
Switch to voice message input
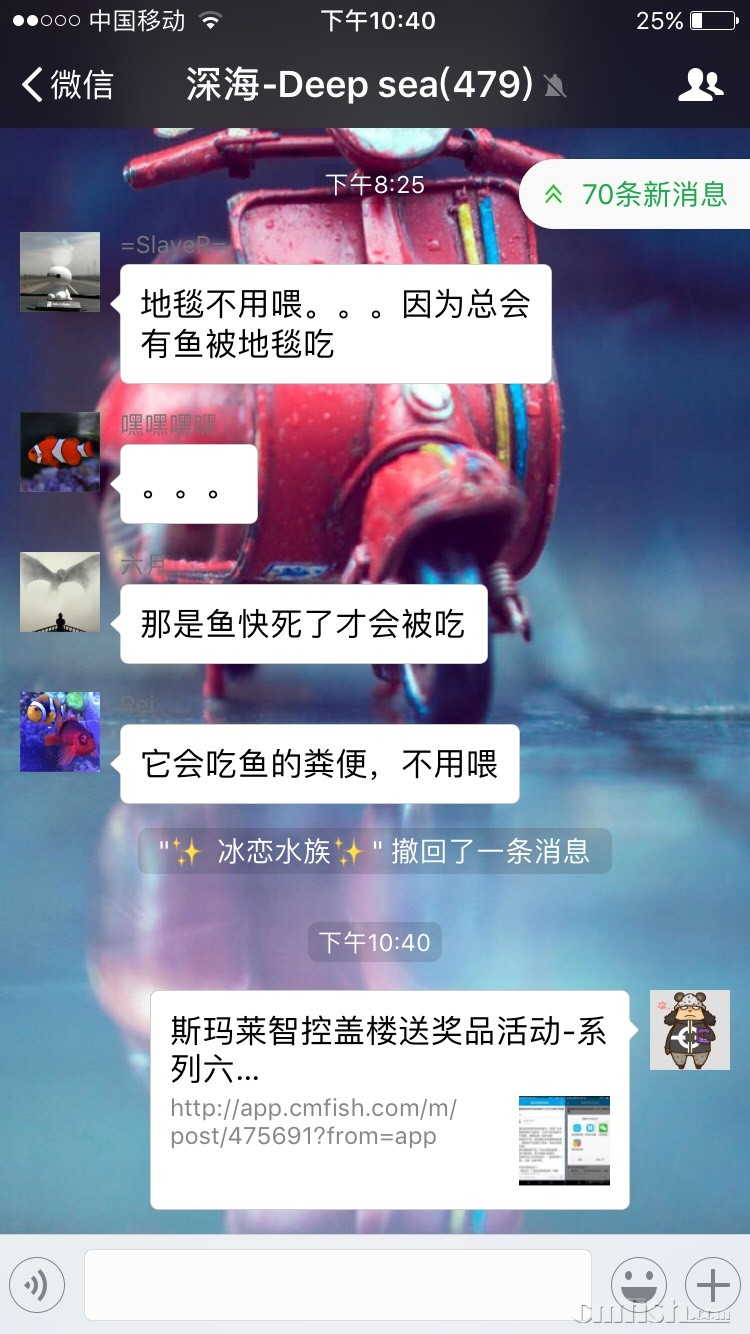coord(37,1284)
